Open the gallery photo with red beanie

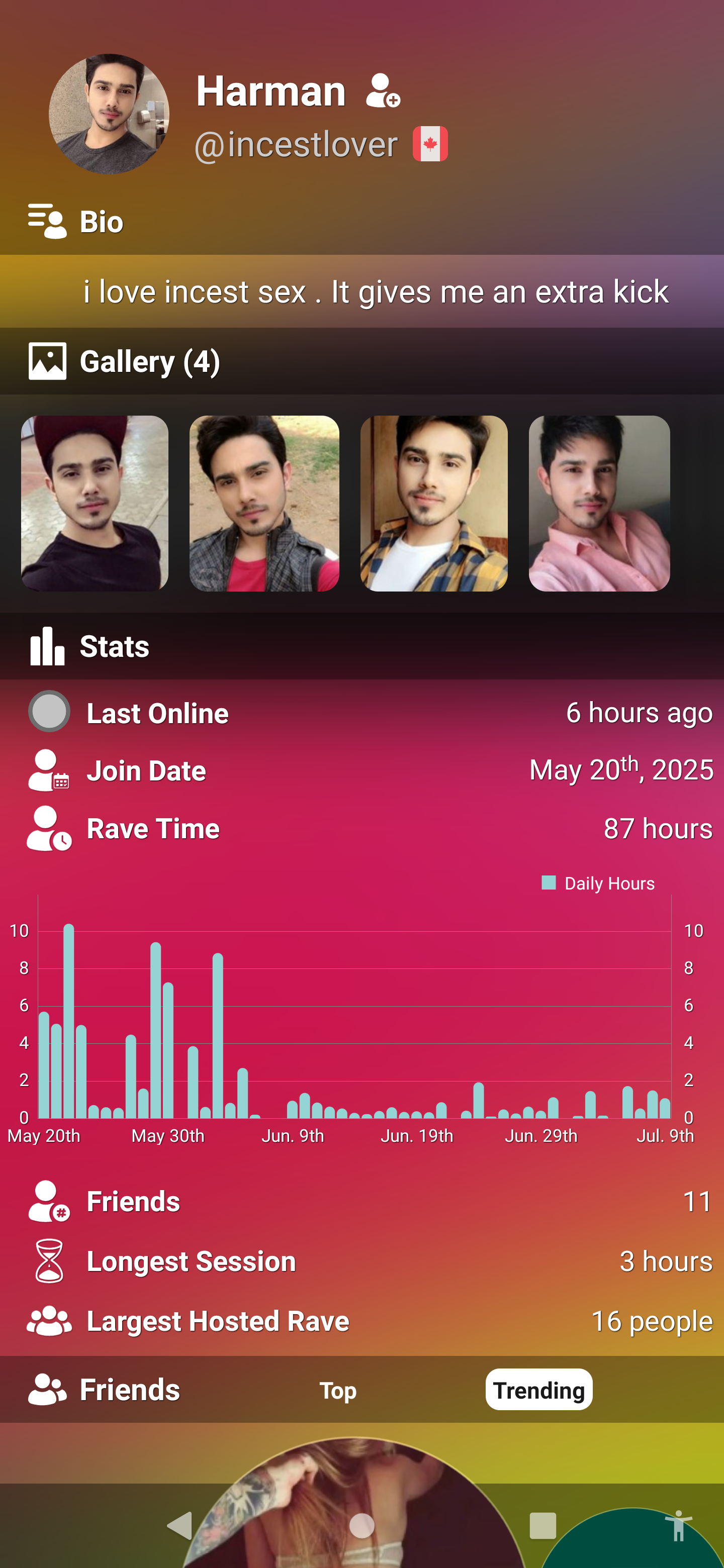(95, 504)
